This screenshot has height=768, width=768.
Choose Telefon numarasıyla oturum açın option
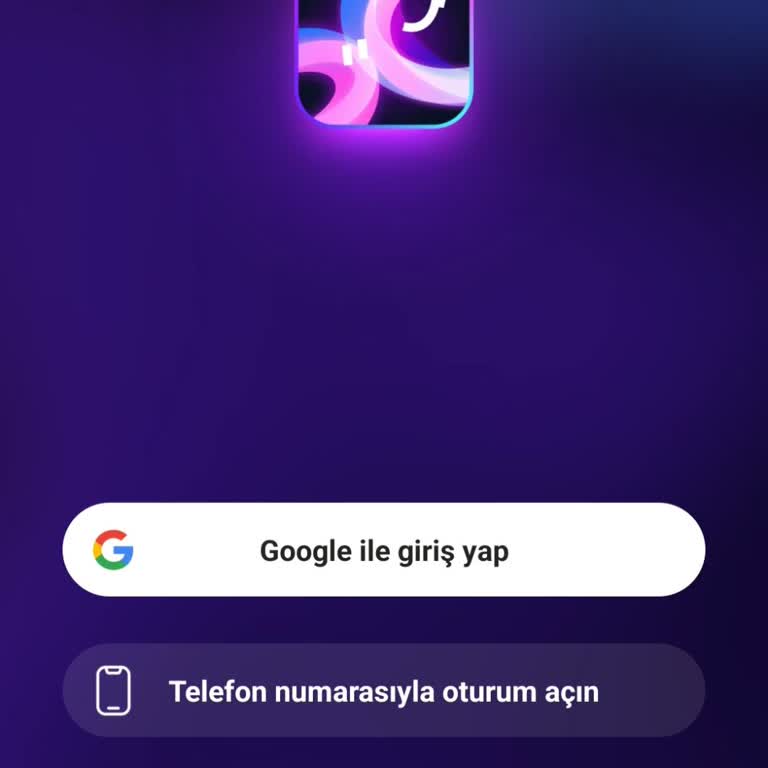click(384, 691)
